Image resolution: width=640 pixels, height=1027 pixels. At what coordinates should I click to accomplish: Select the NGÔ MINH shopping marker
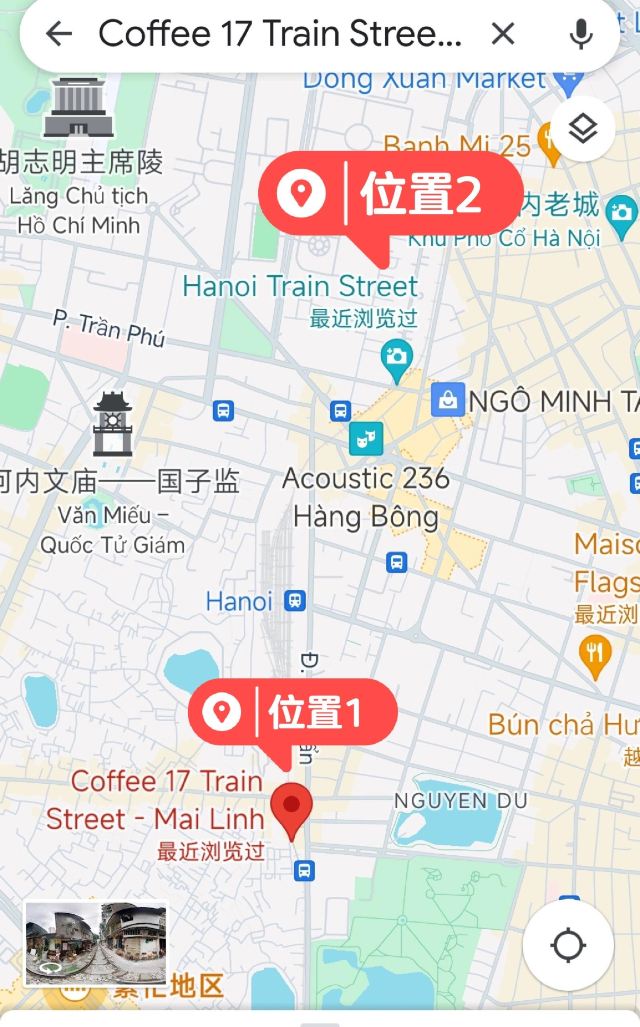tap(448, 400)
